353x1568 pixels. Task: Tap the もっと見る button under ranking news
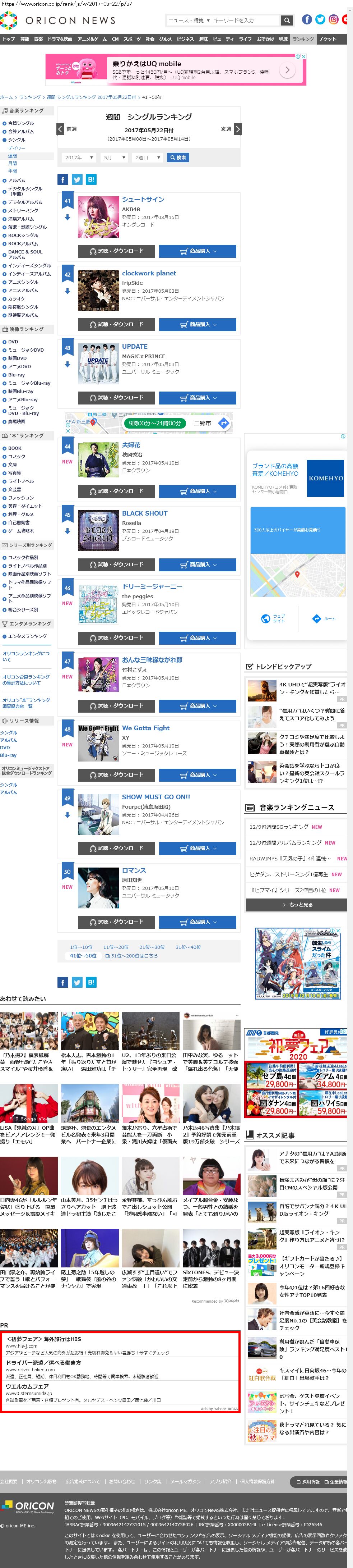tap(296, 905)
